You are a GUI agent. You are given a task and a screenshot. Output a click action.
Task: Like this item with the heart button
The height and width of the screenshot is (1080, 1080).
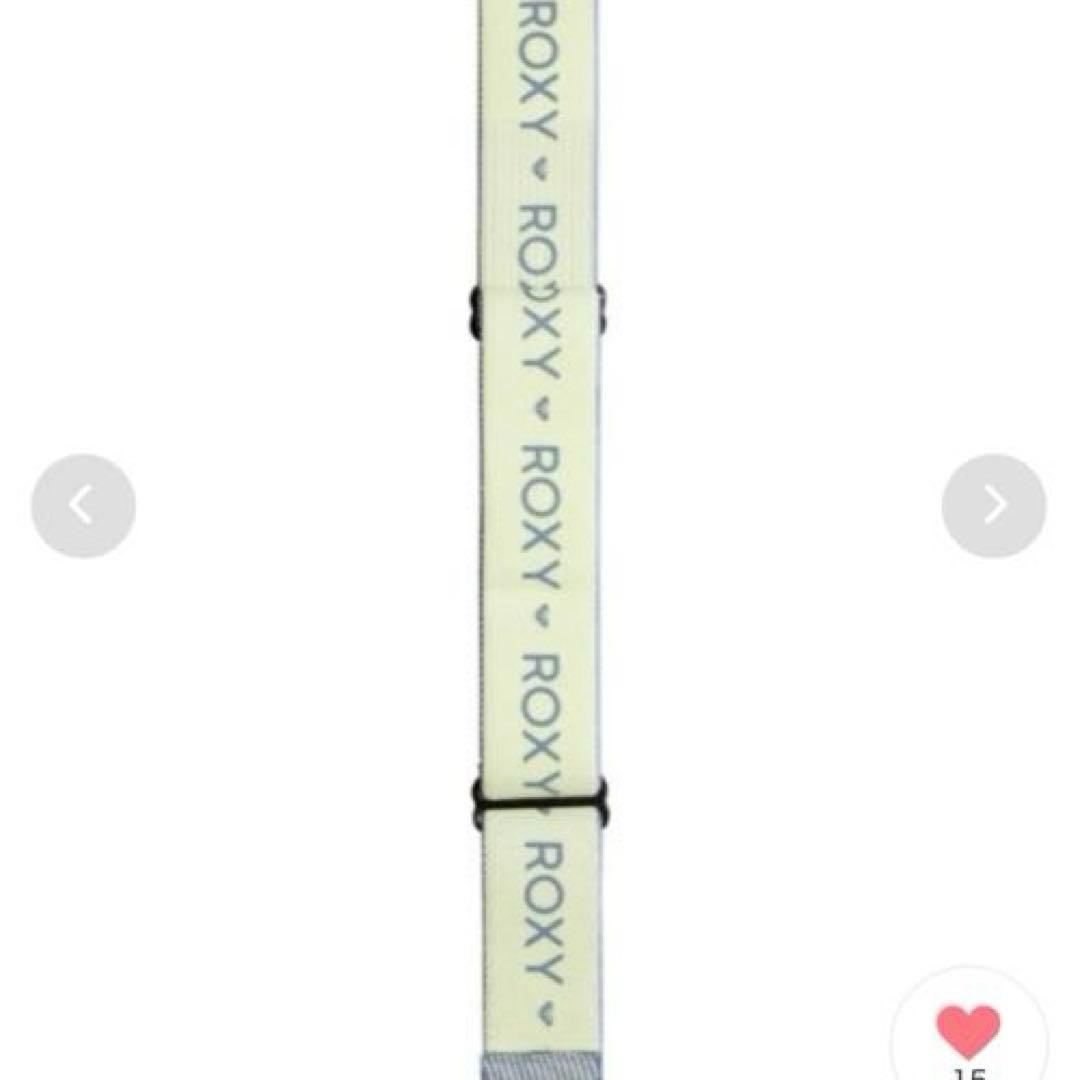pos(967,1032)
